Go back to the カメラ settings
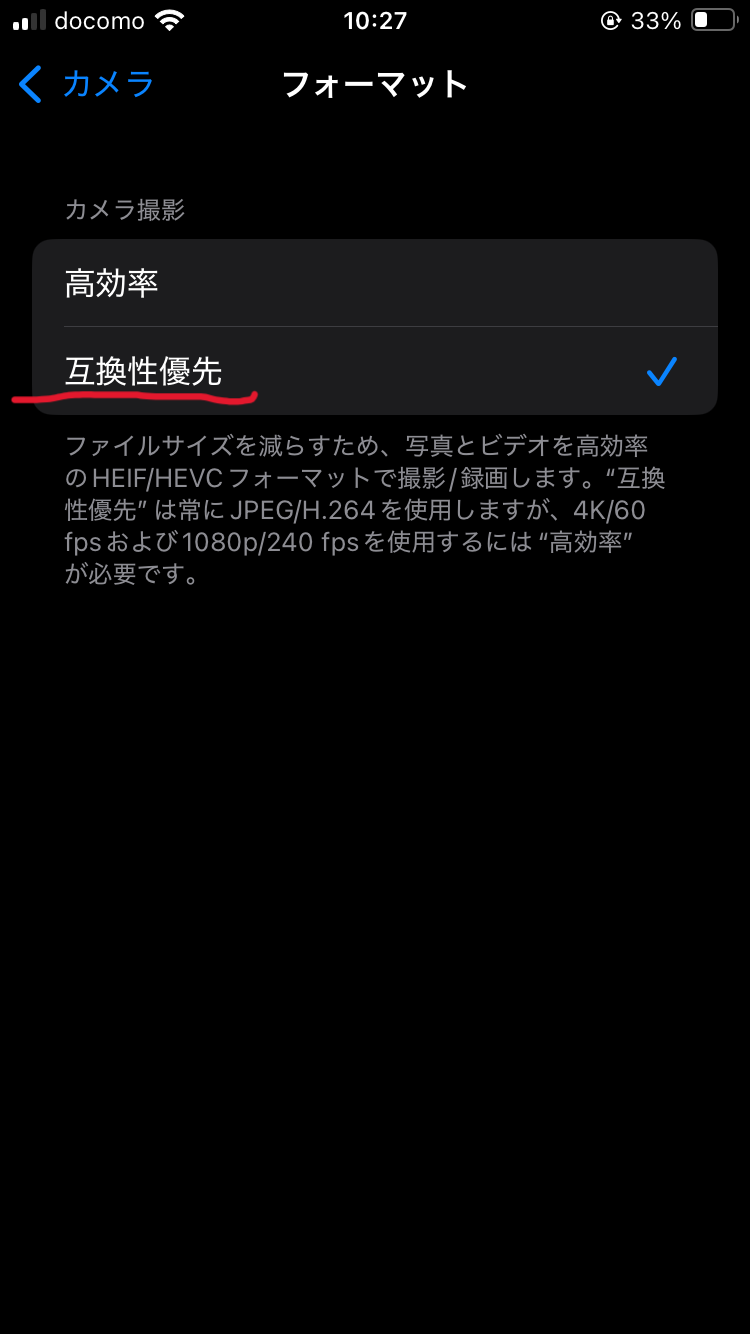750x1334 pixels. click(86, 84)
